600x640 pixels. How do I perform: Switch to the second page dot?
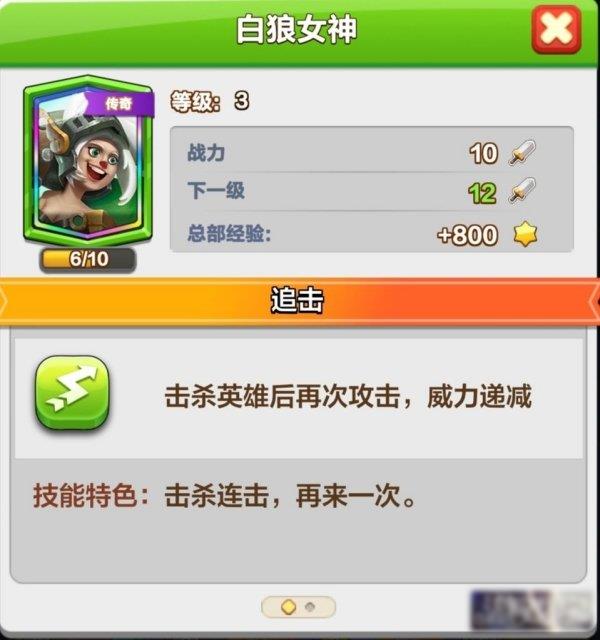click(310, 606)
